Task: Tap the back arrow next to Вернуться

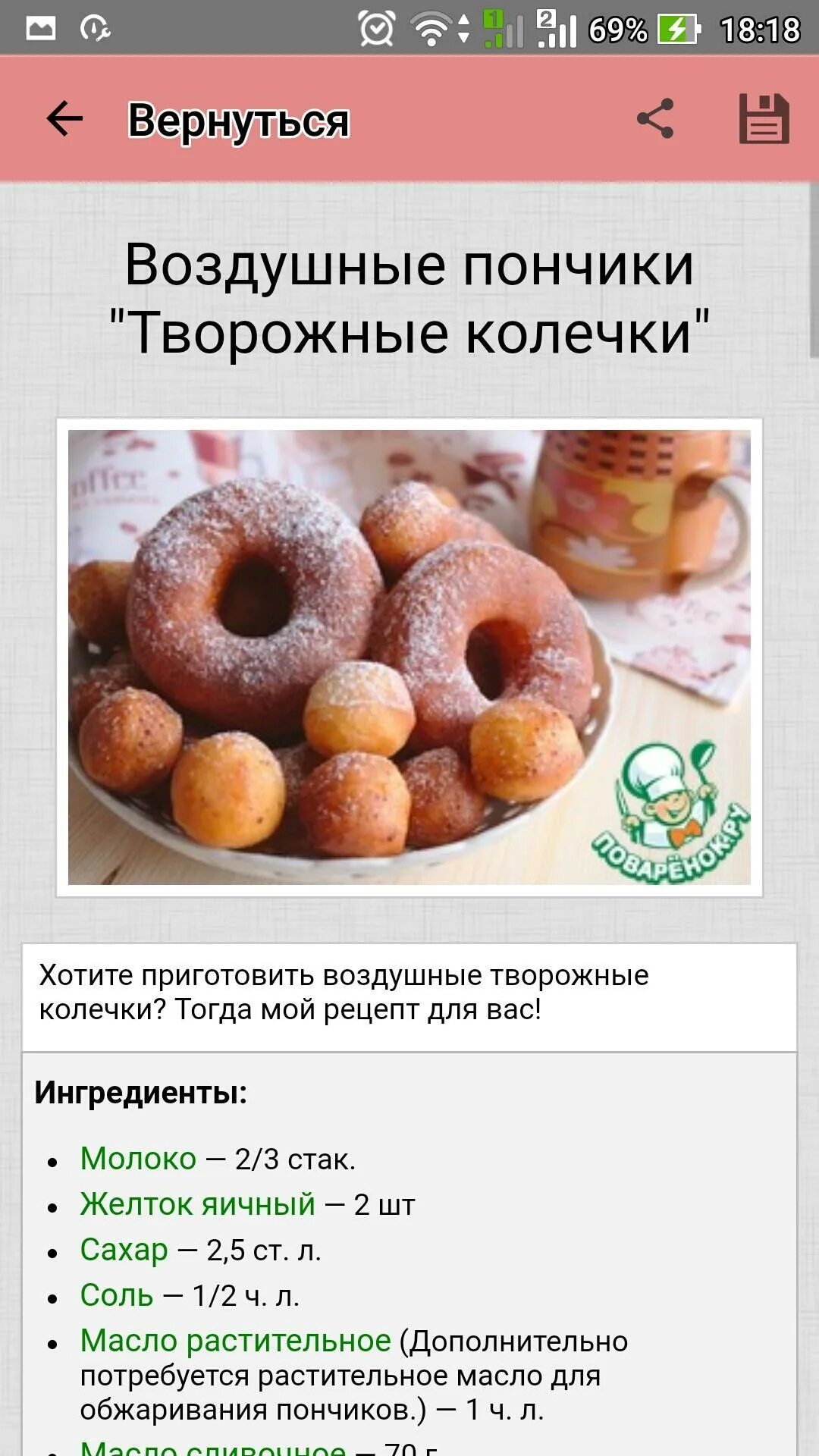Action: point(64,119)
